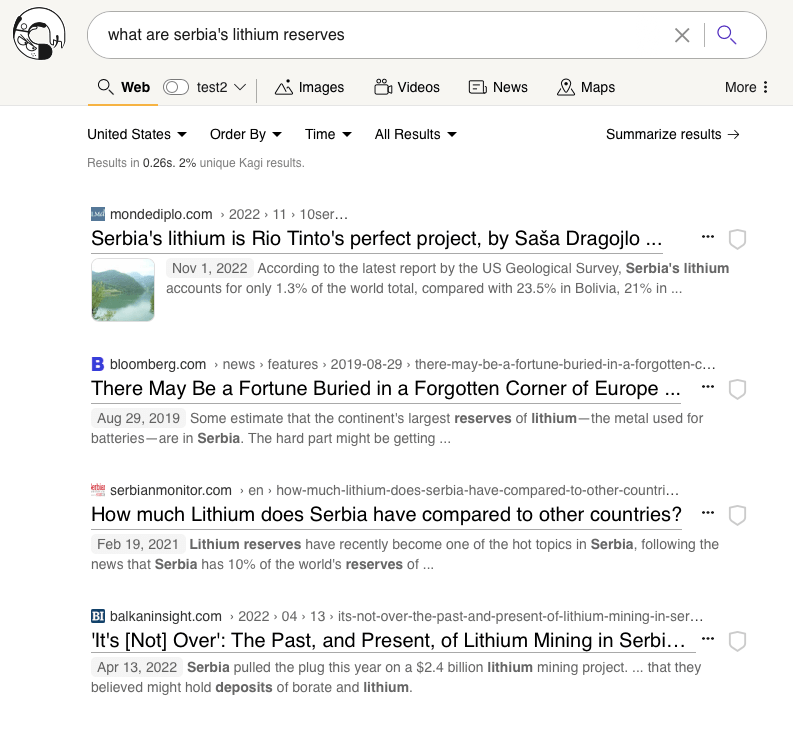Expand the All Results dropdown
The height and width of the screenshot is (732, 793).
pyautogui.click(x=415, y=134)
